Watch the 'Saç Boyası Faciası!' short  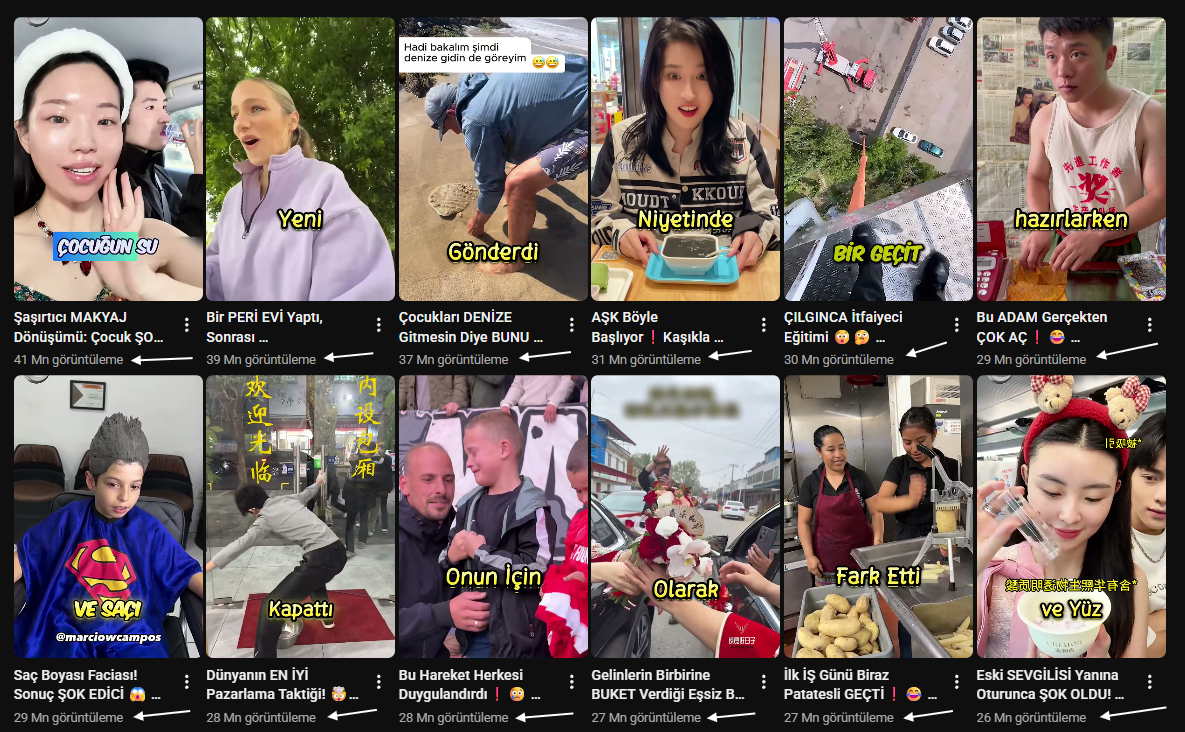click(108, 516)
